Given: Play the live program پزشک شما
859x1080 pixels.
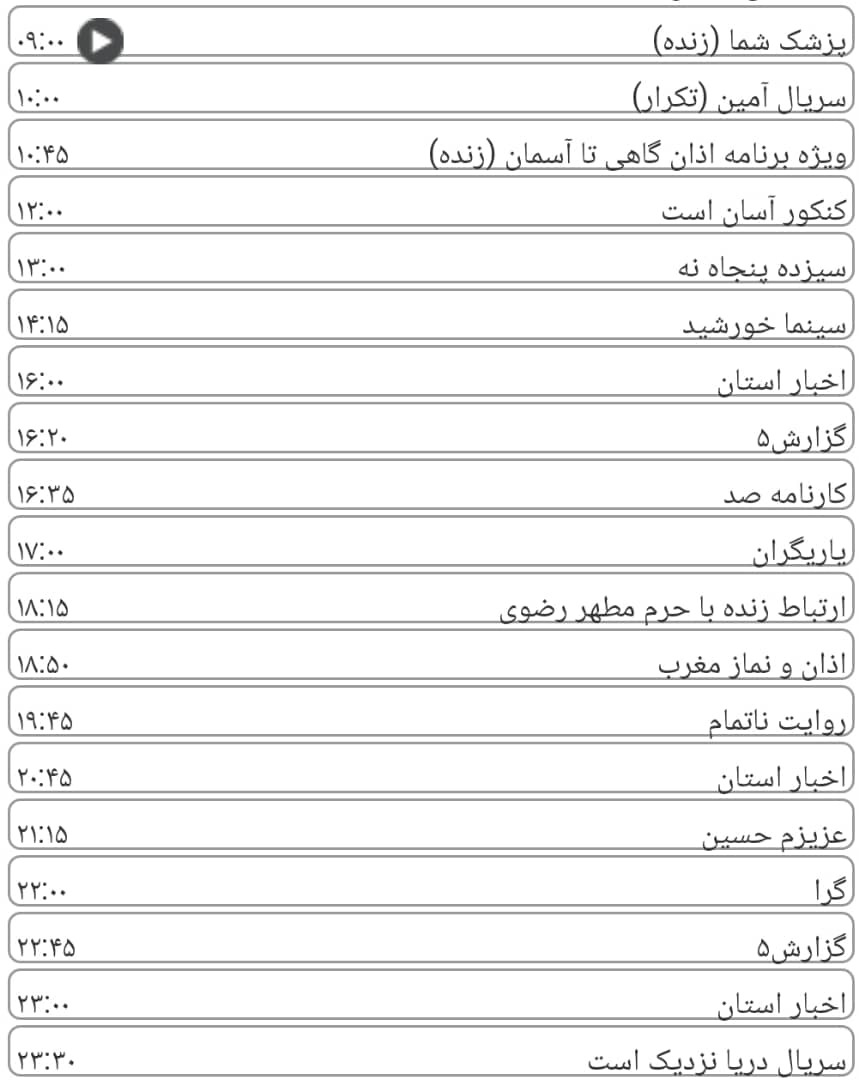Looking at the screenshot, I should coord(99,42).
